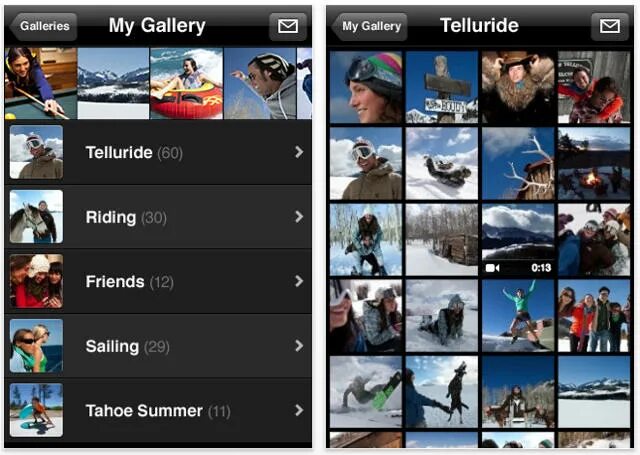Open the wooden signpost photo

pos(442,87)
